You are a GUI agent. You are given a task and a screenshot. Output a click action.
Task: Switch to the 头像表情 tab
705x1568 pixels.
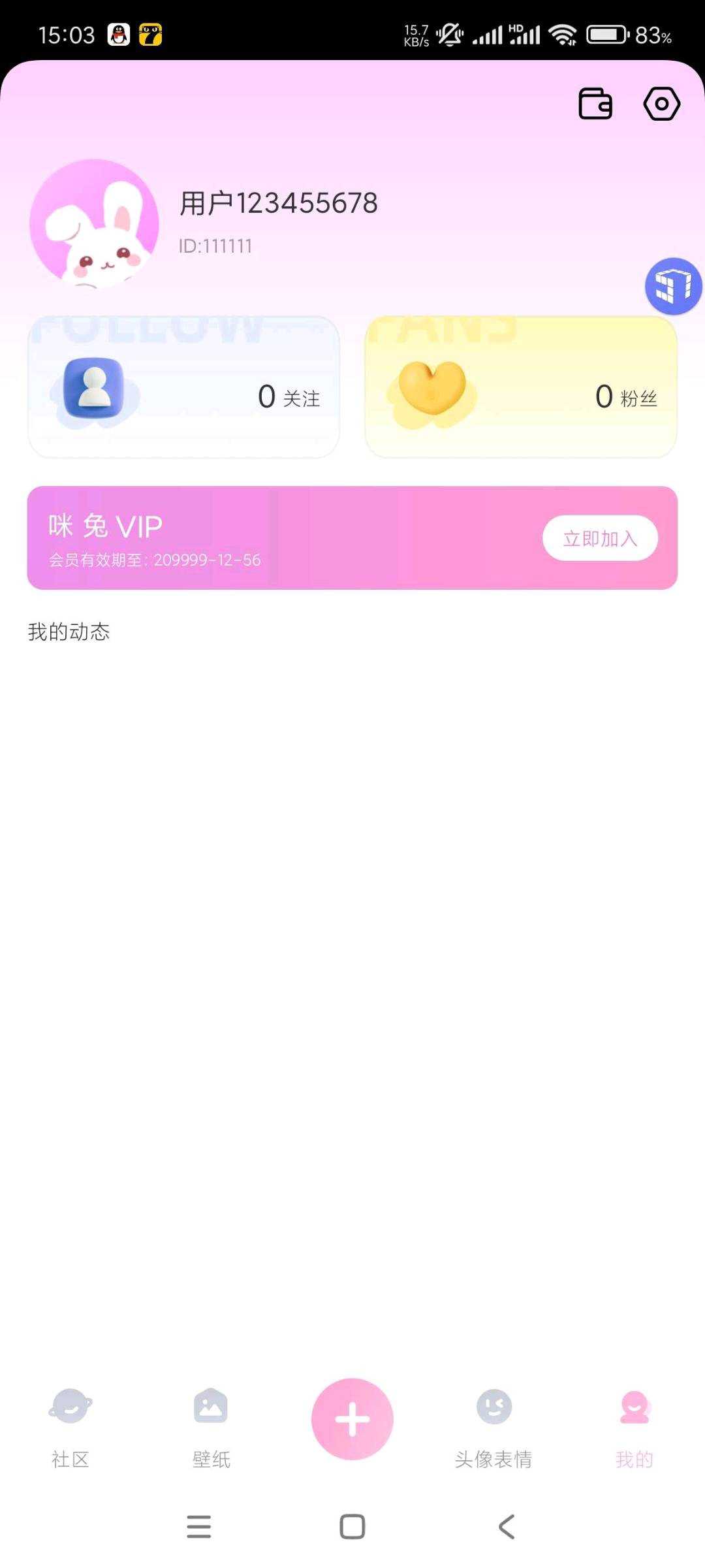[x=493, y=1426]
